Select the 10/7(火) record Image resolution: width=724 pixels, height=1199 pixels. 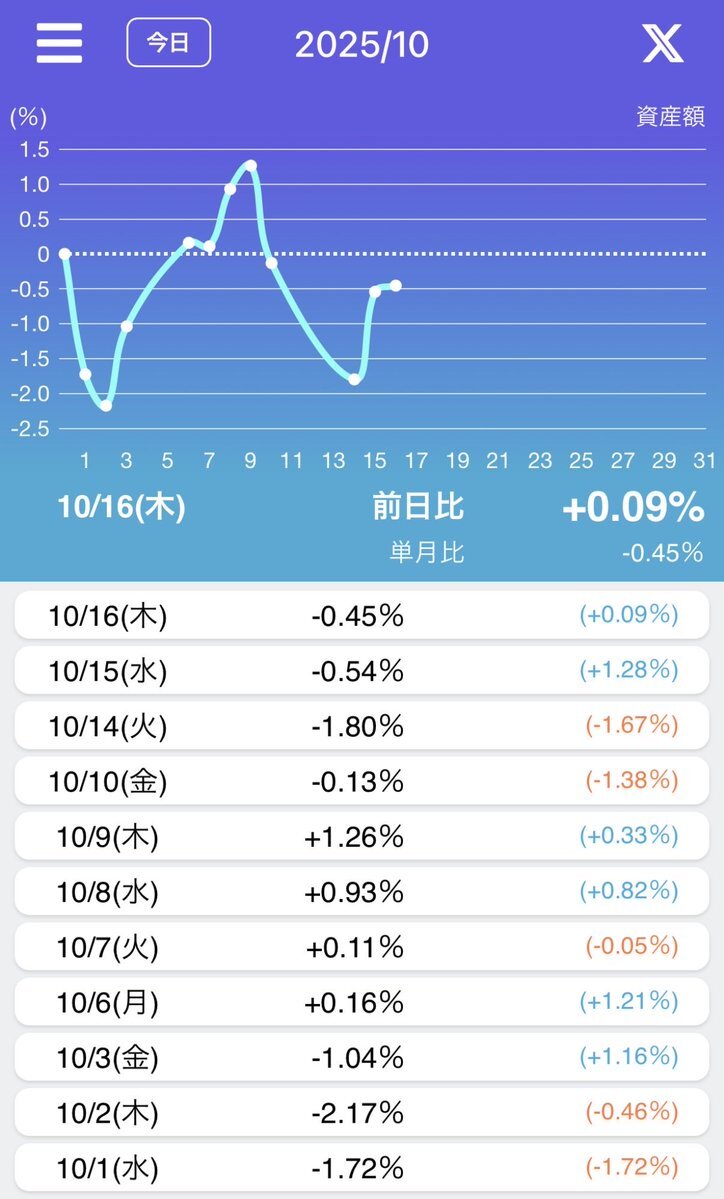point(362,946)
